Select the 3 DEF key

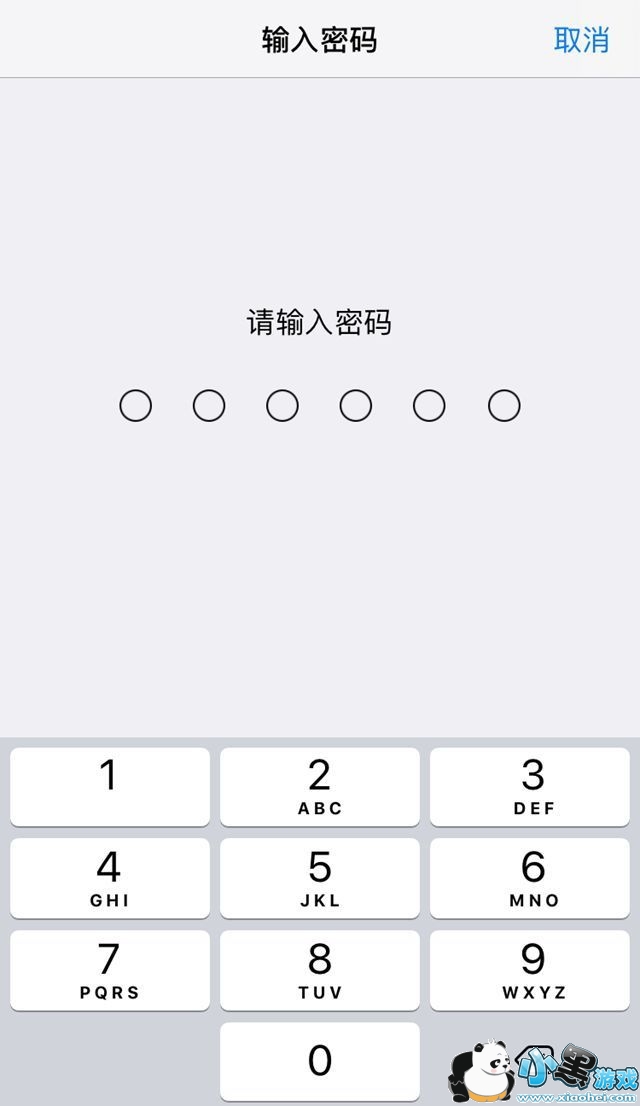click(533, 786)
